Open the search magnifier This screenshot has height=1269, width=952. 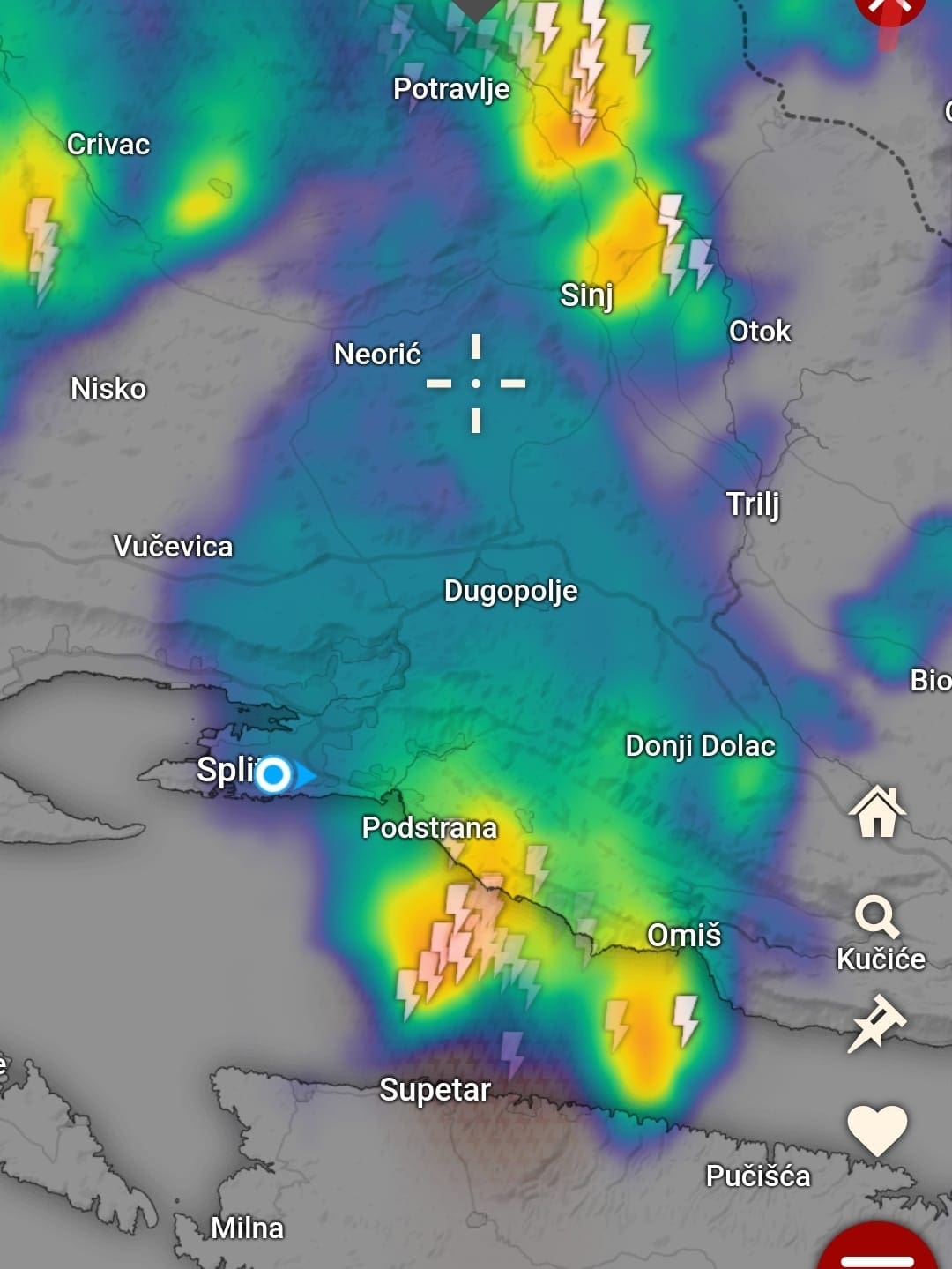pos(876,917)
